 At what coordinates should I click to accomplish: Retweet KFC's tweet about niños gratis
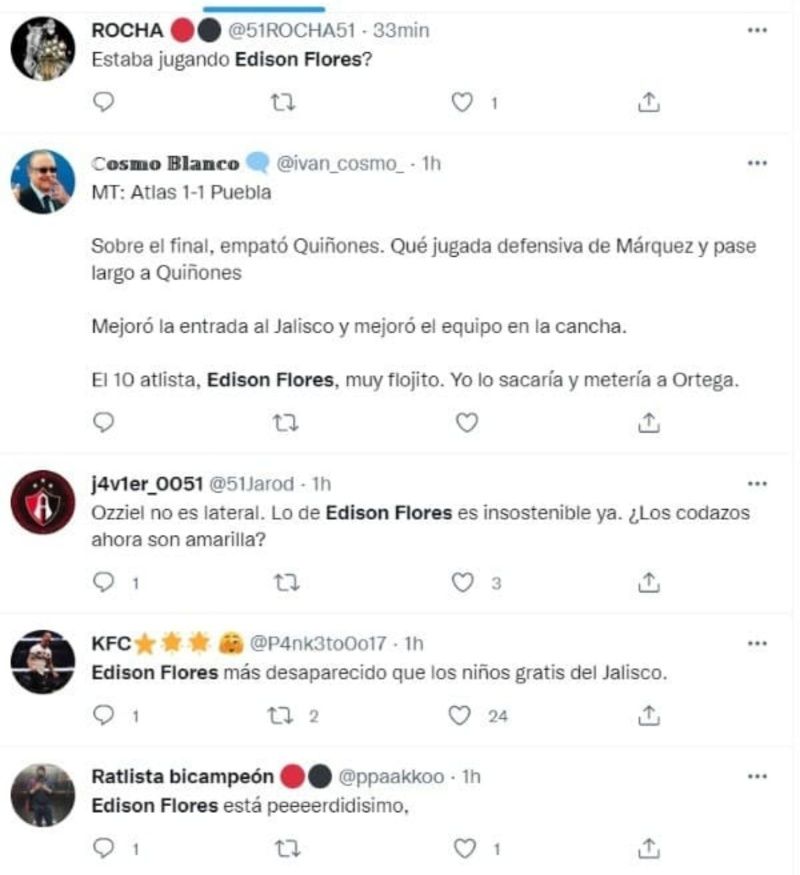284,715
